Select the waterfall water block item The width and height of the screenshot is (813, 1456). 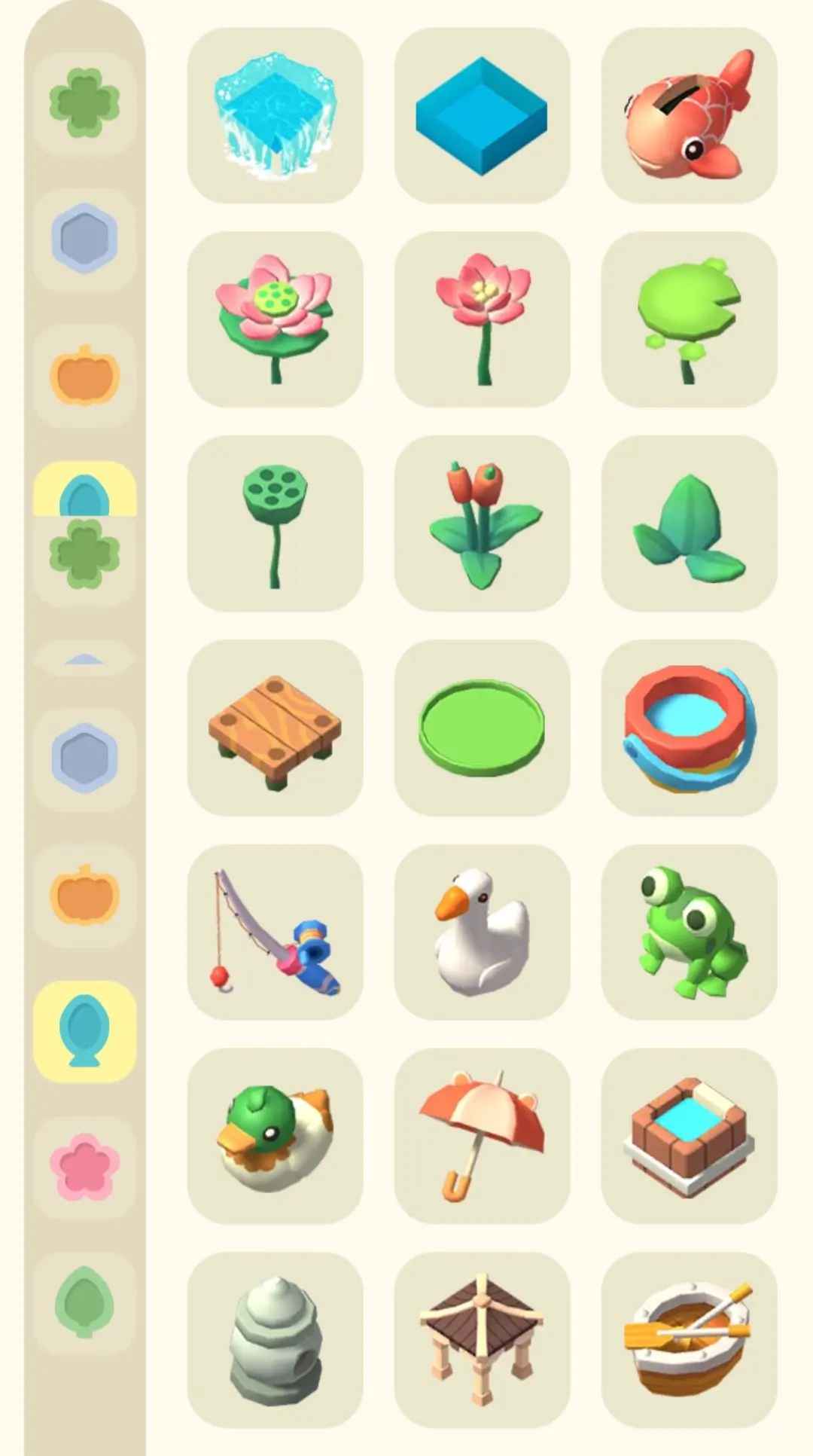click(275, 115)
